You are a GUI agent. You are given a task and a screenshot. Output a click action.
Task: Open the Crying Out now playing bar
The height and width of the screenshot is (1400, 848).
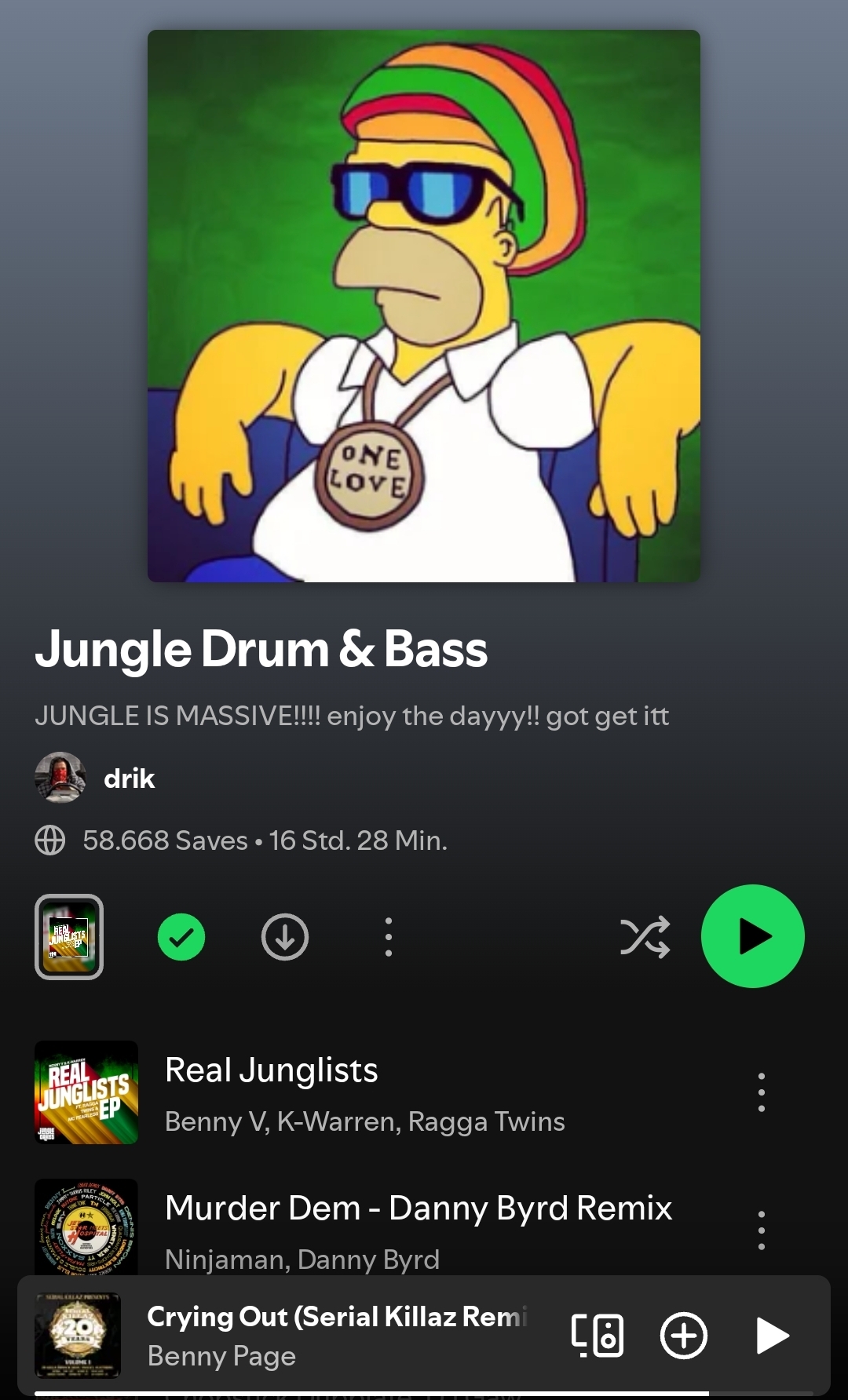click(x=338, y=1334)
